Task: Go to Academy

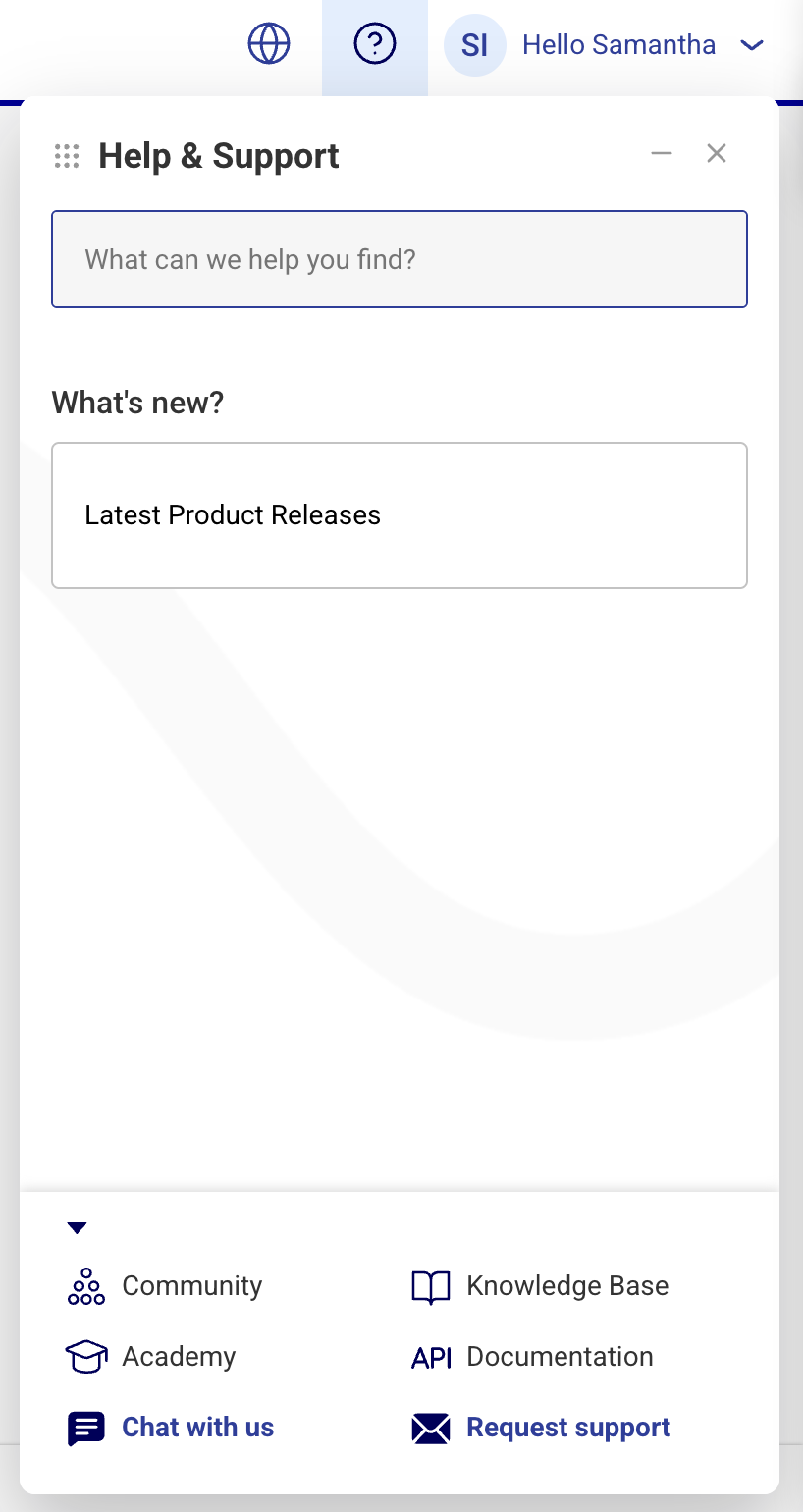Action: click(151, 1357)
